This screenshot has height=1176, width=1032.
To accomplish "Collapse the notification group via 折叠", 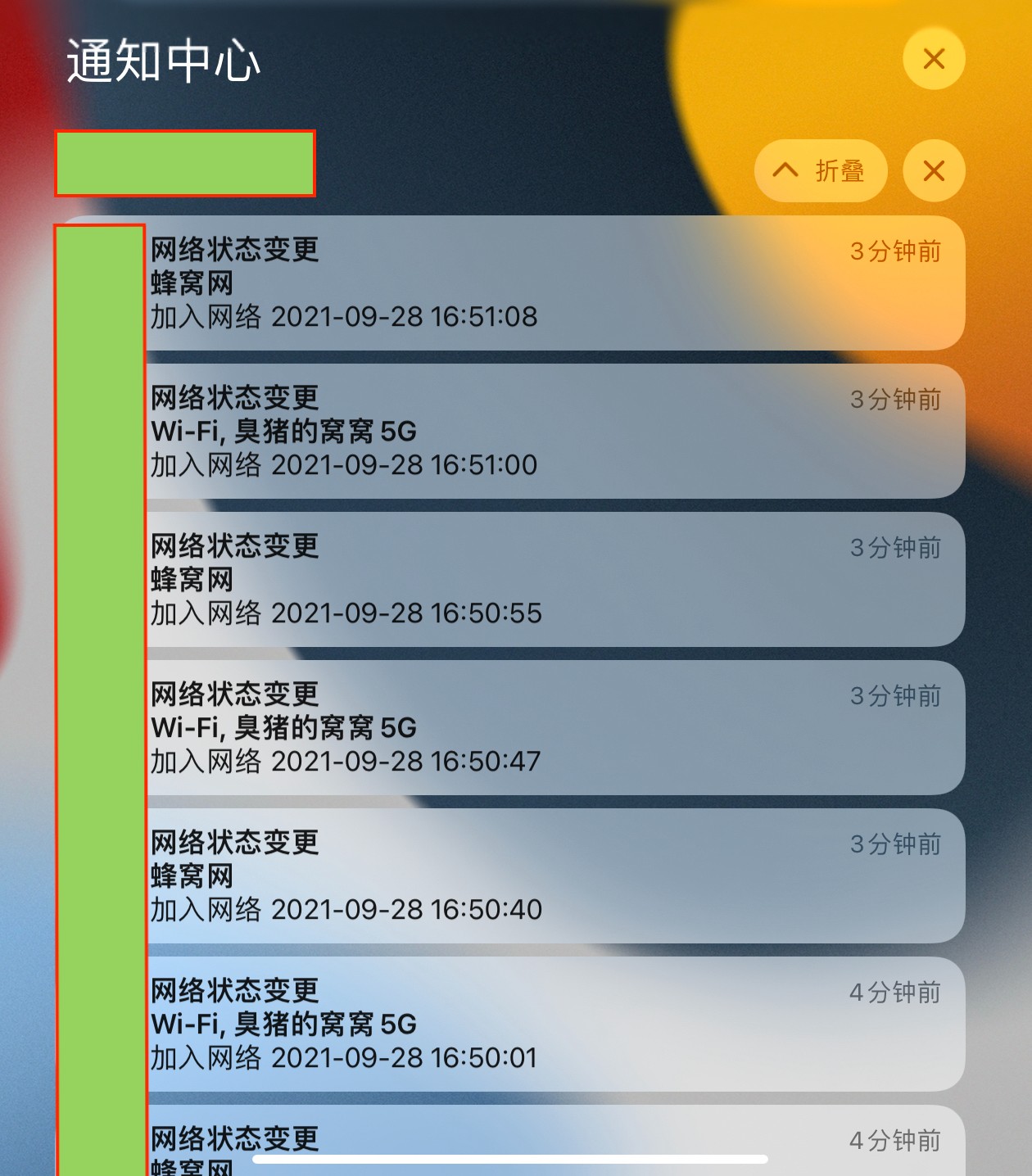I will click(821, 170).
